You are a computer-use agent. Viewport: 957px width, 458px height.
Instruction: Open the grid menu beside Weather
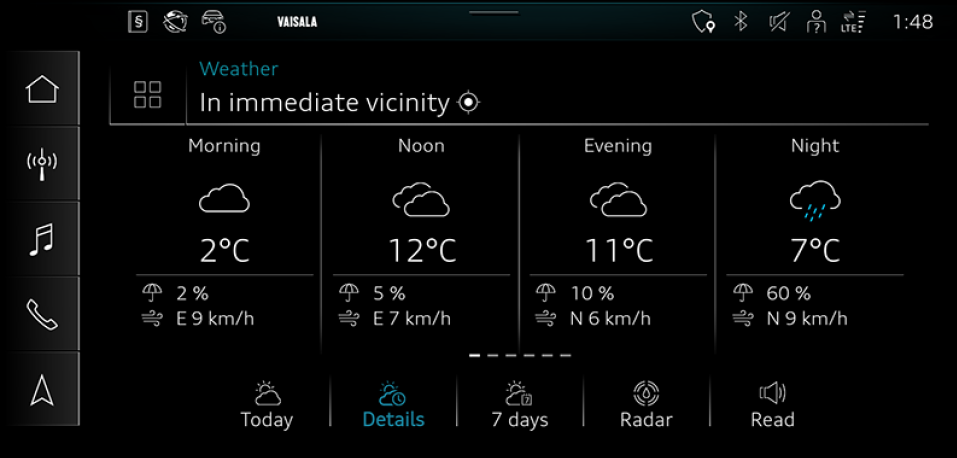click(x=148, y=95)
